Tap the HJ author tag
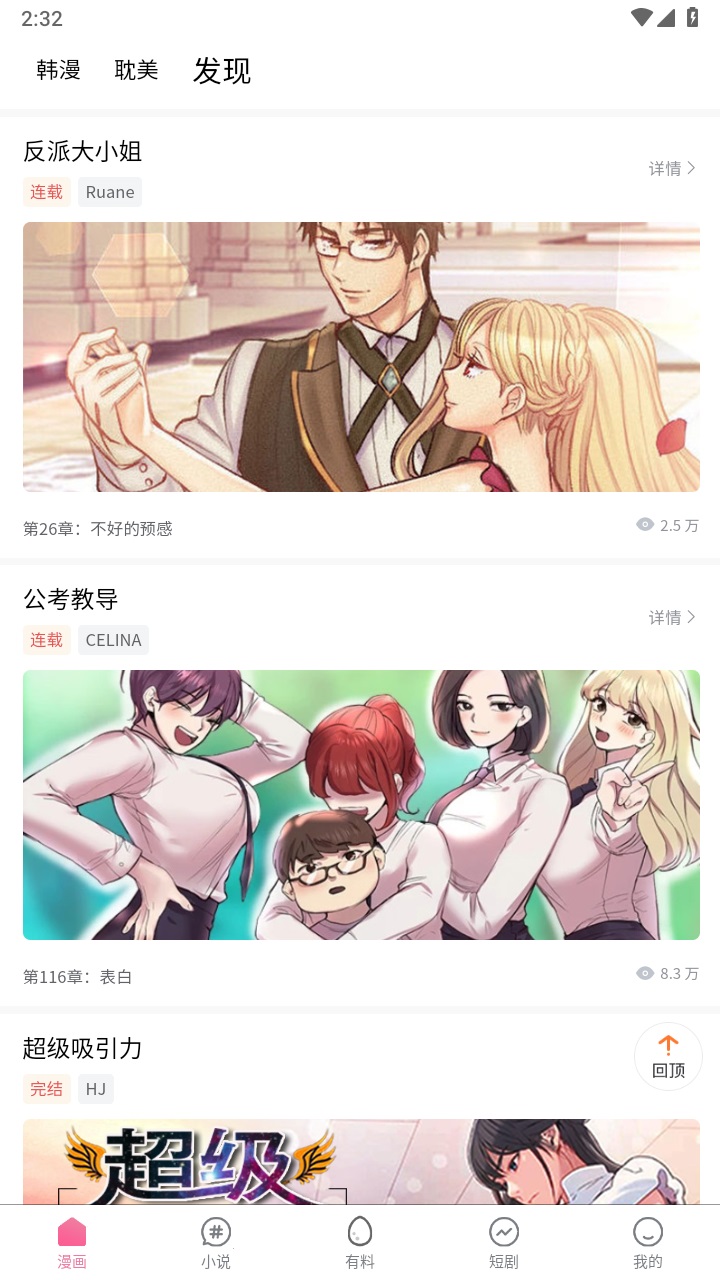This screenshot has width=720, height=1280. click(96, 1089)
